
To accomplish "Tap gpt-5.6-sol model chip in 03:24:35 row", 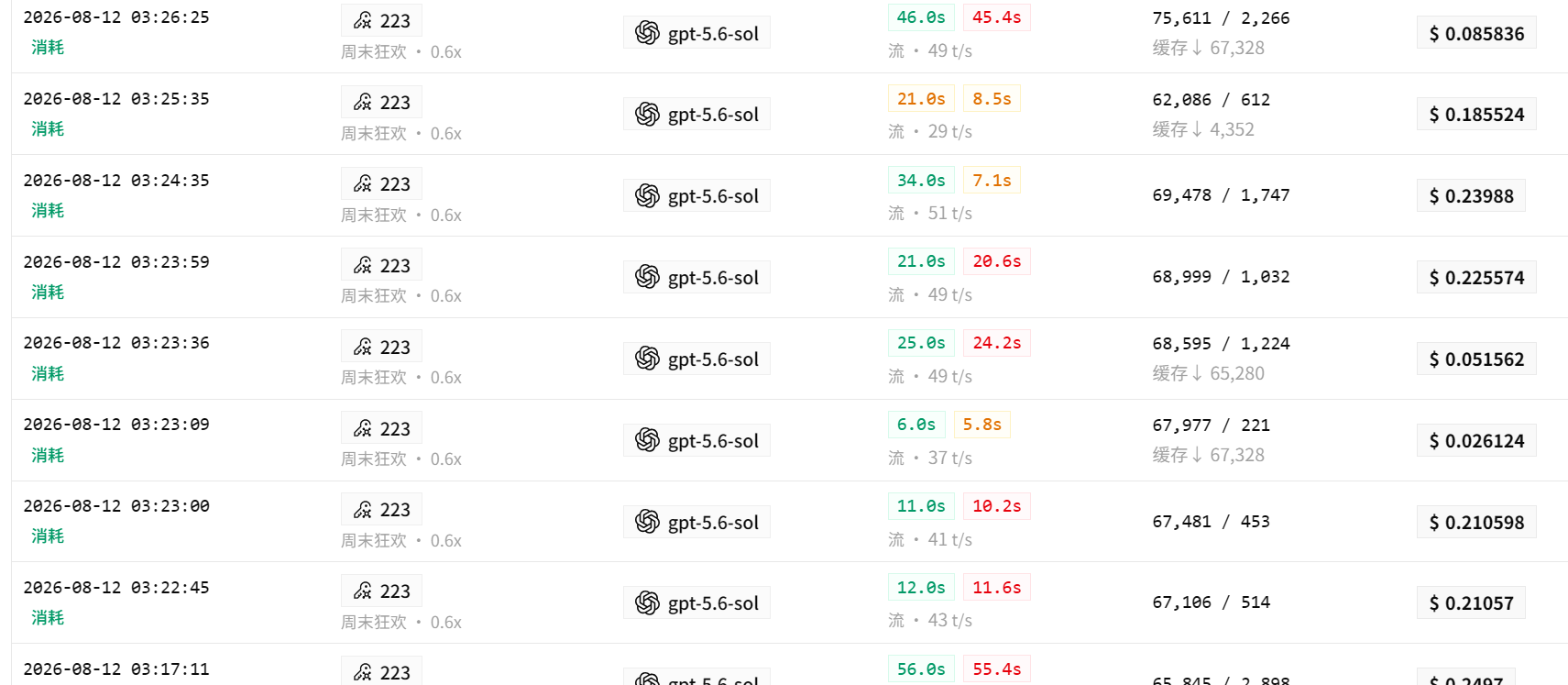I will pyautogui.click(x=696, y=195).
